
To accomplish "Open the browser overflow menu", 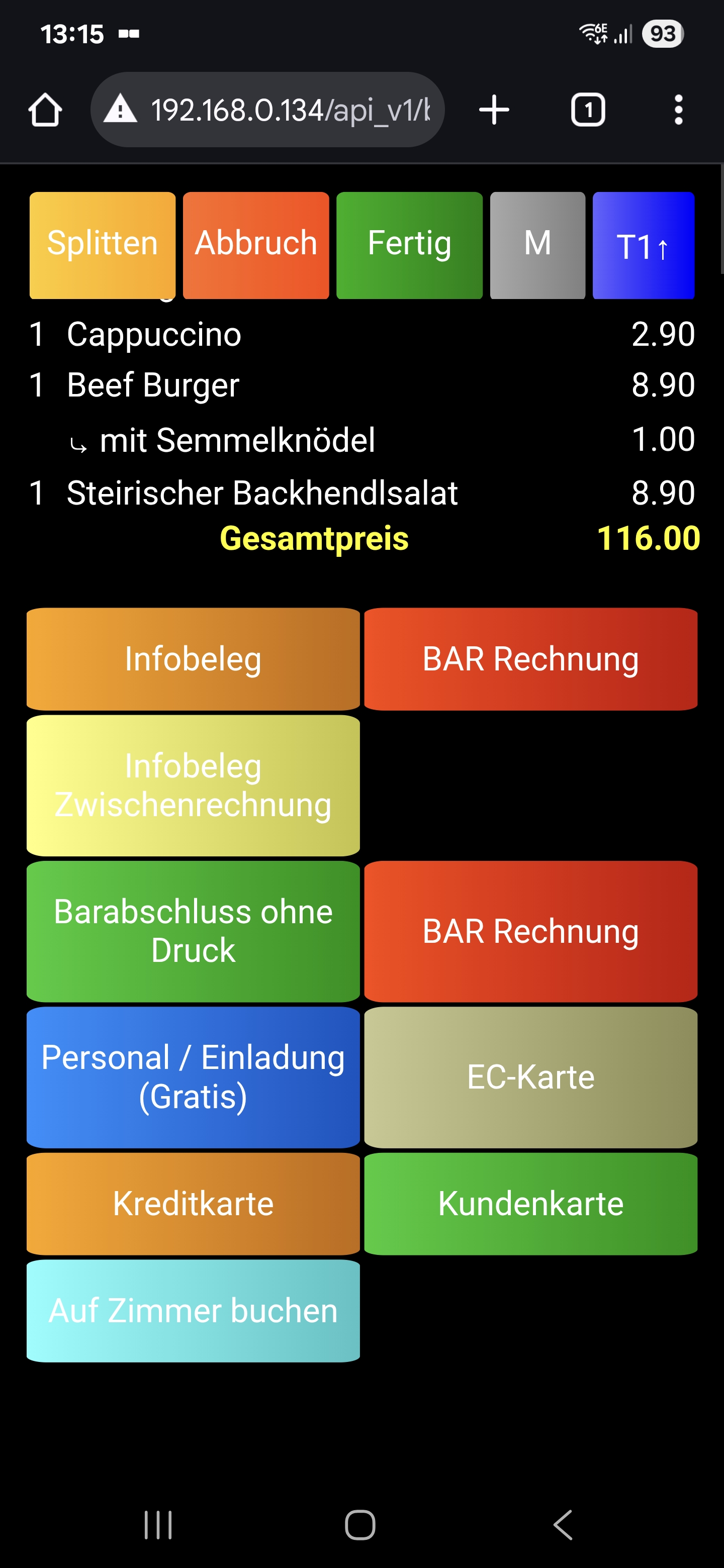I will coord(678,110).
